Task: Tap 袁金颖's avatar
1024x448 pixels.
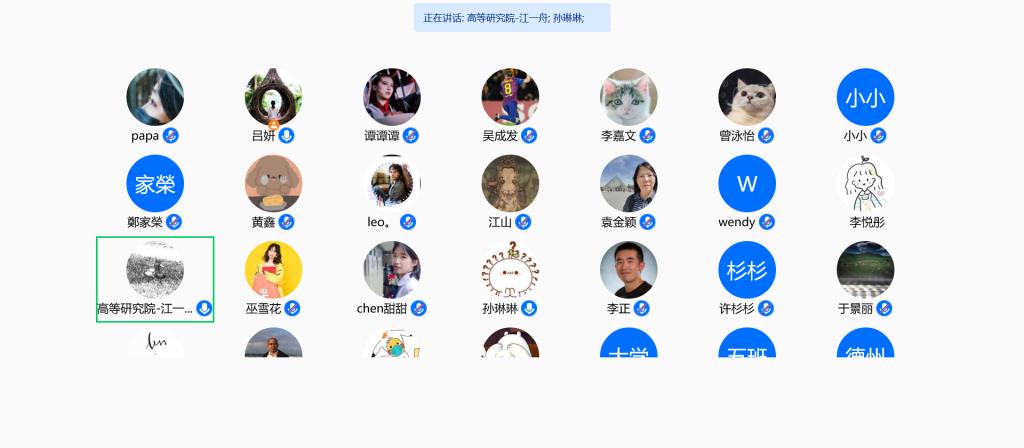Action: click(629, 184)
